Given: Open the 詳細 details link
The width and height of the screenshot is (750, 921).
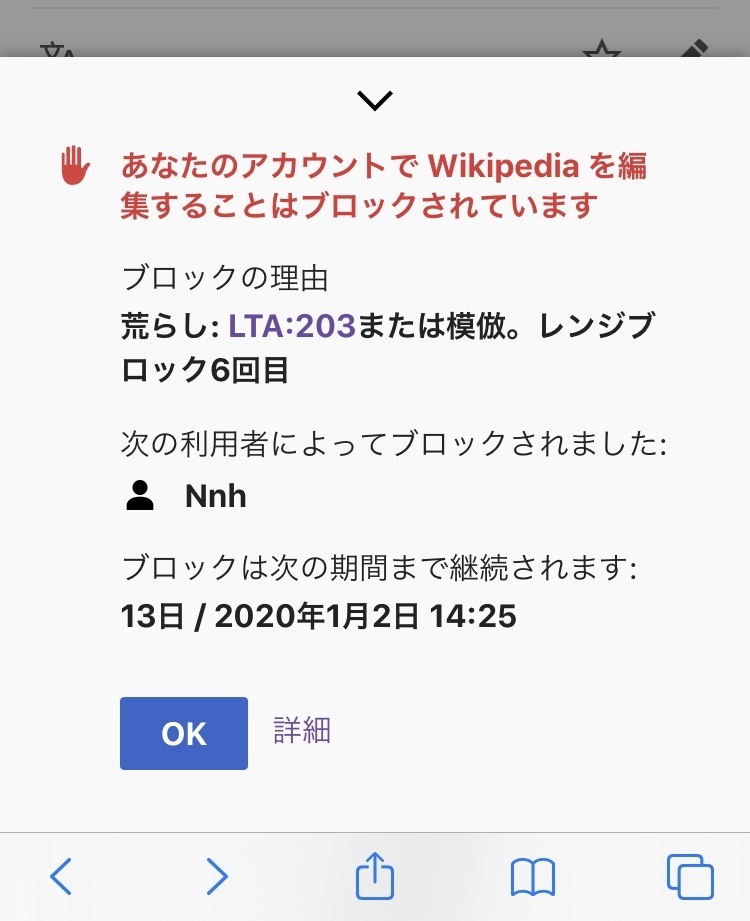Looking at the screenshot, I should 302,731.
